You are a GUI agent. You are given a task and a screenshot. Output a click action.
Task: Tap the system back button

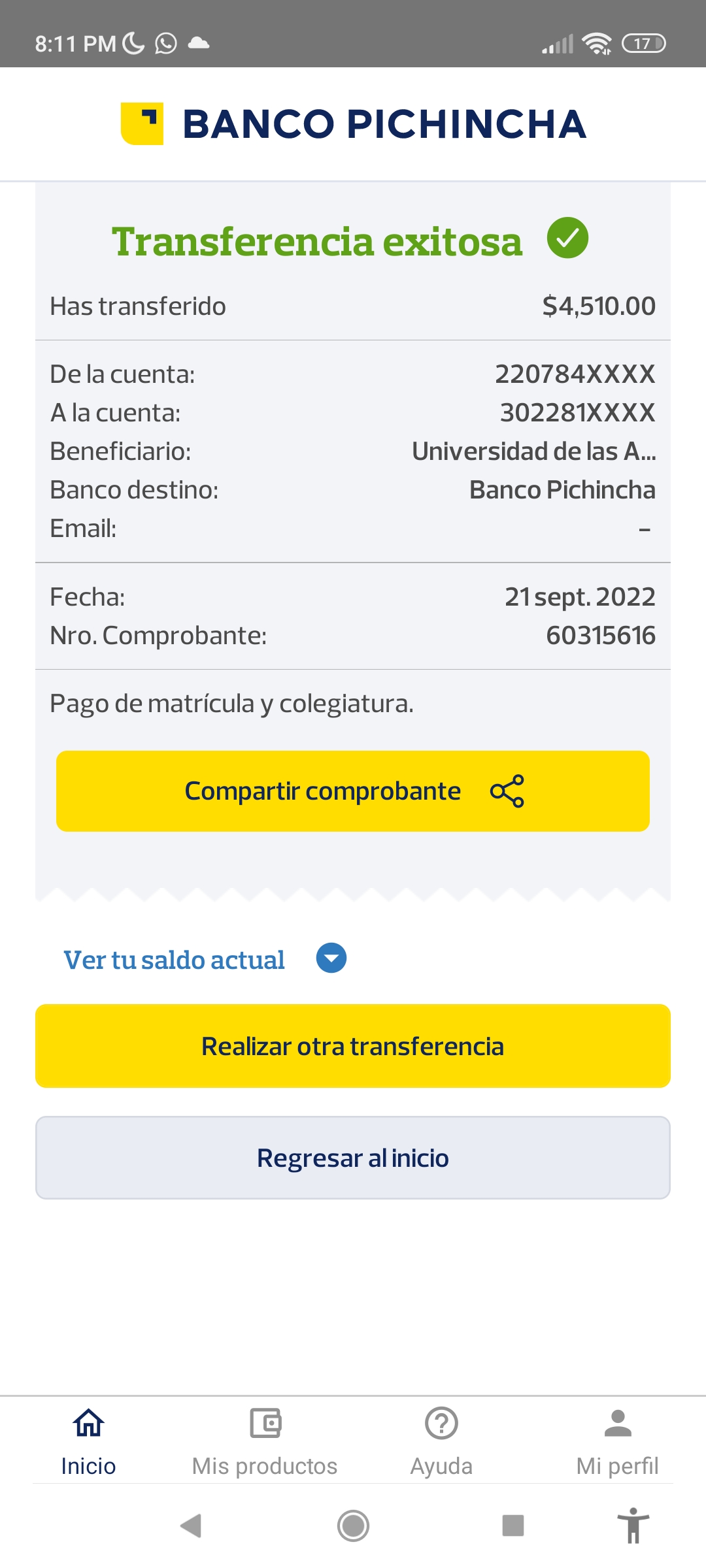191,1526
